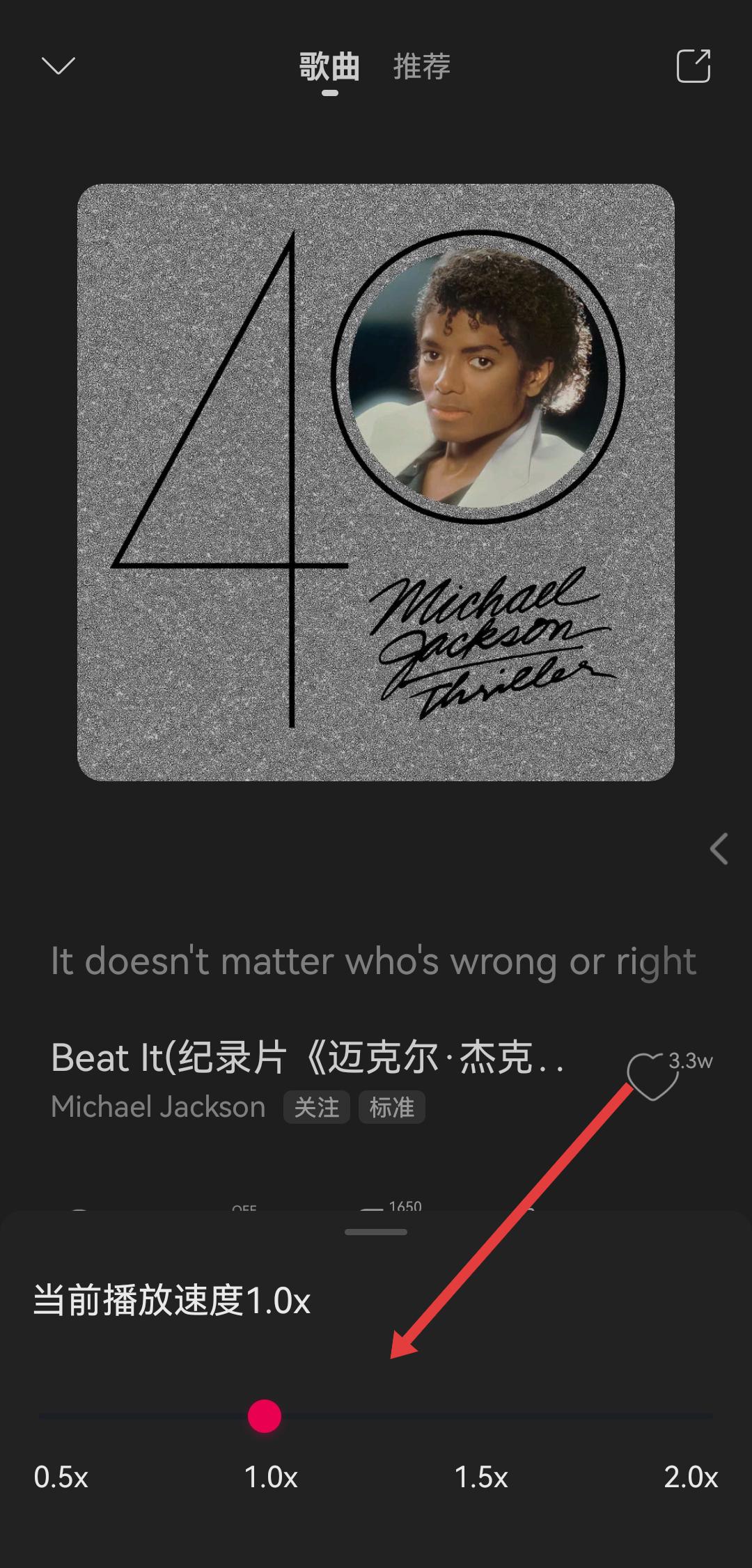
Task: Switch to the 推荐 tab
Action: click(421, 67)
